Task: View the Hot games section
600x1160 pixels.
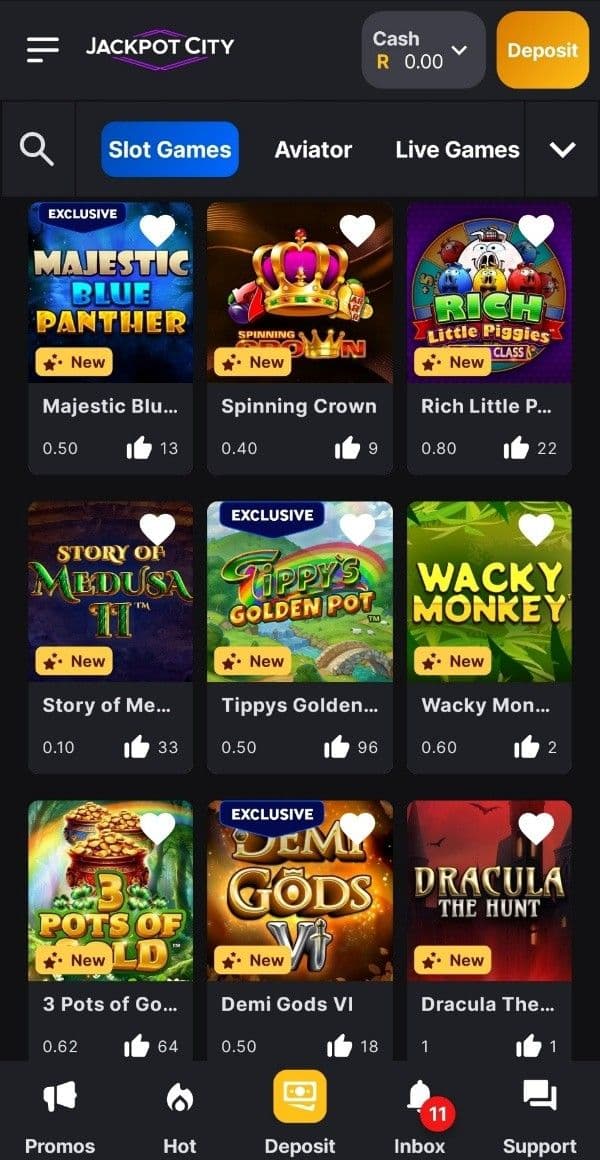Action: coord(180,1117)
